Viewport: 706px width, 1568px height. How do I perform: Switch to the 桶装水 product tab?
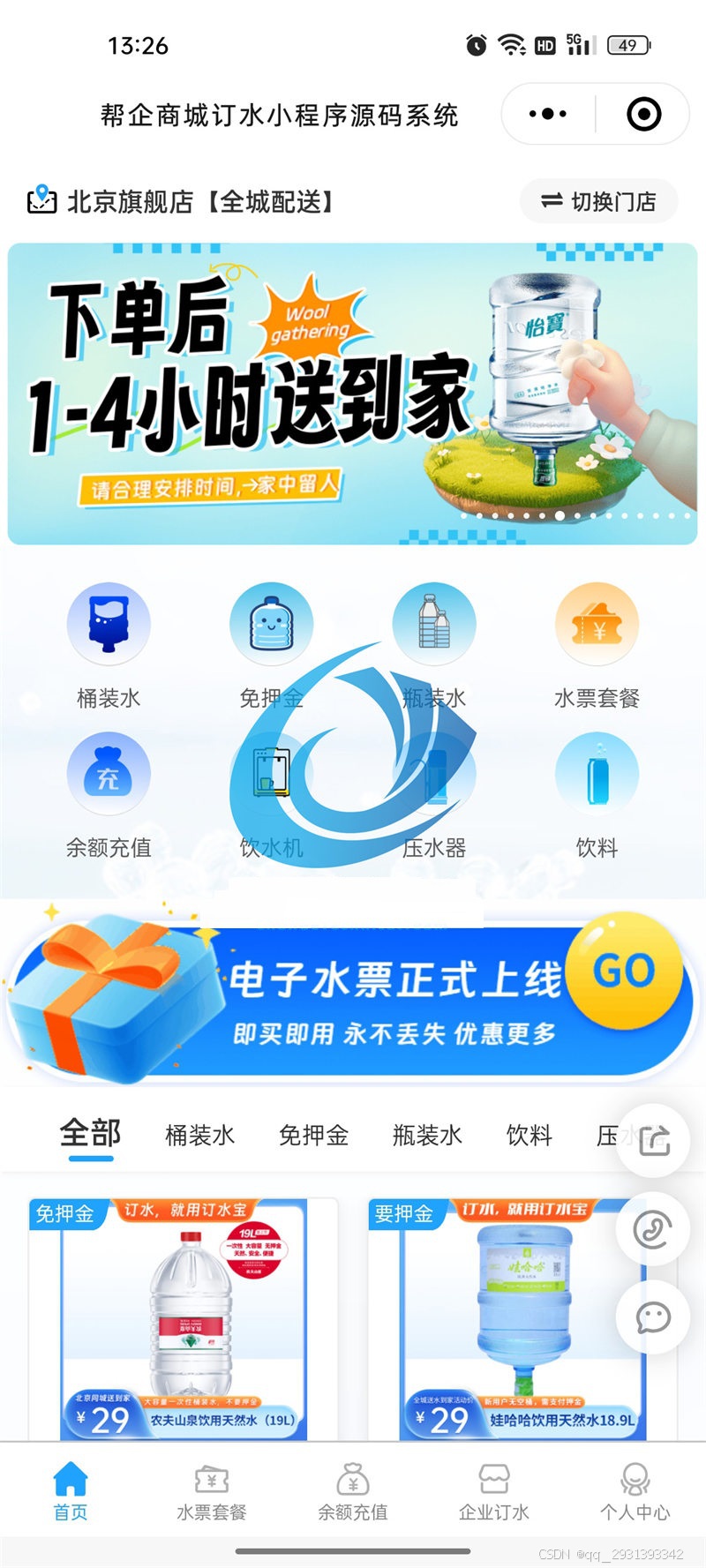point(200,1135)
